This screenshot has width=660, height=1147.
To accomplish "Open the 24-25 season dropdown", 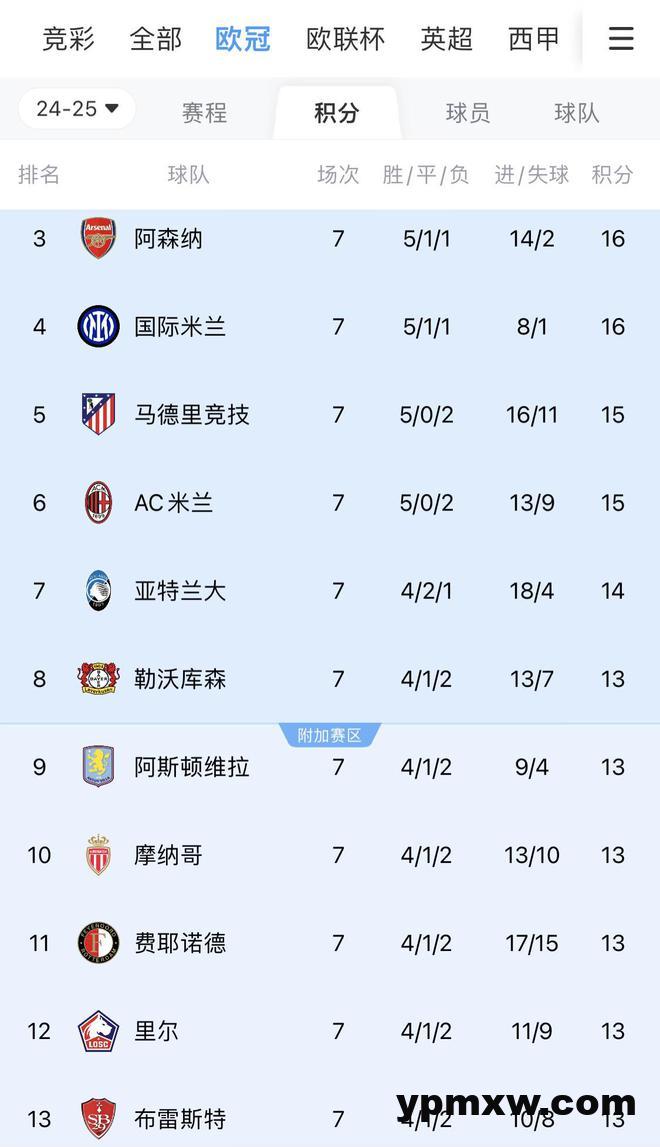I will (77, 109).
